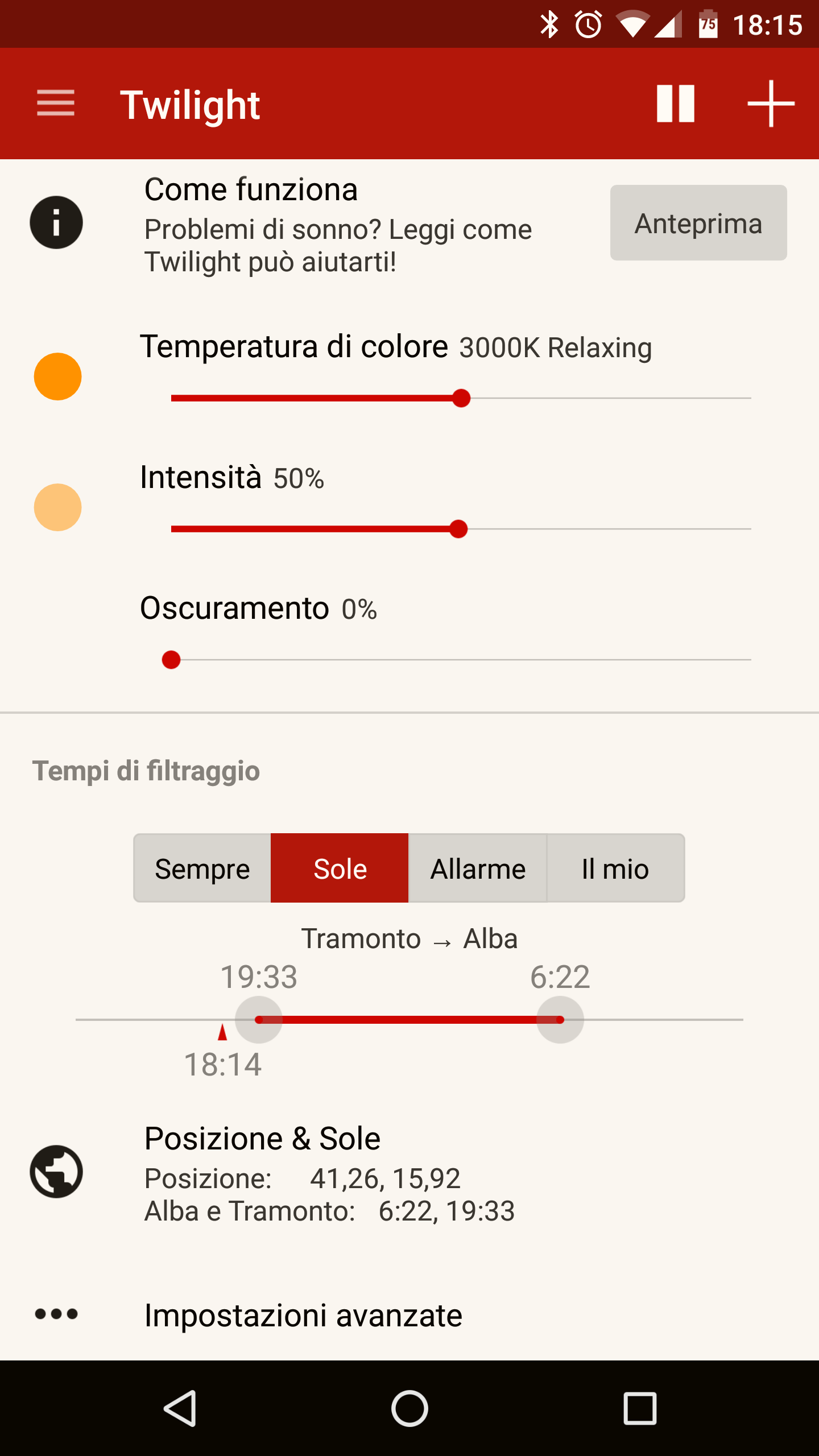Tap the Anteprima preview button
The height and width of the screenshot is (1456, 819).
(x=698, y=223)
